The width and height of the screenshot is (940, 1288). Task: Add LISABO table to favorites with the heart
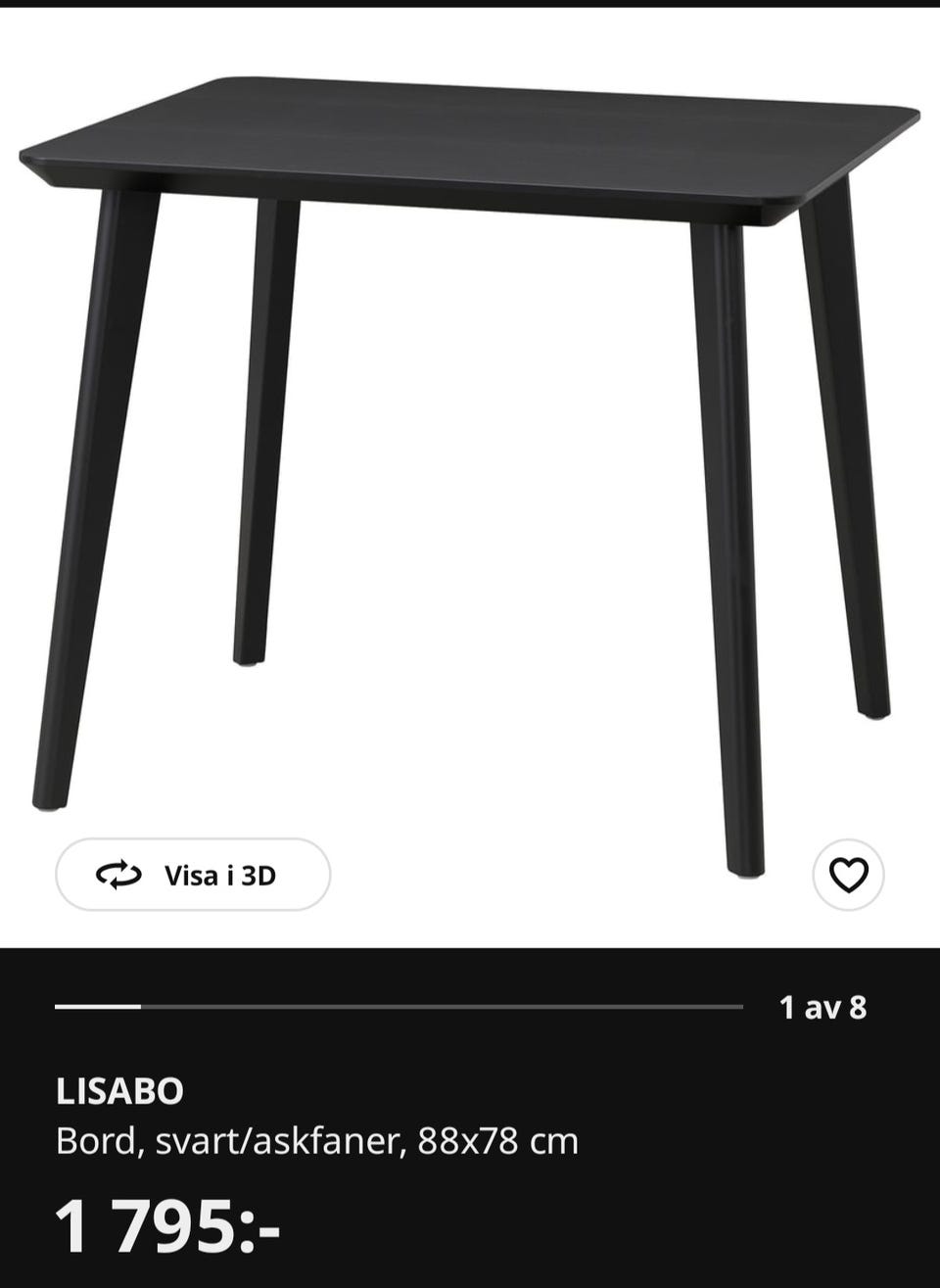pos(848,875)
